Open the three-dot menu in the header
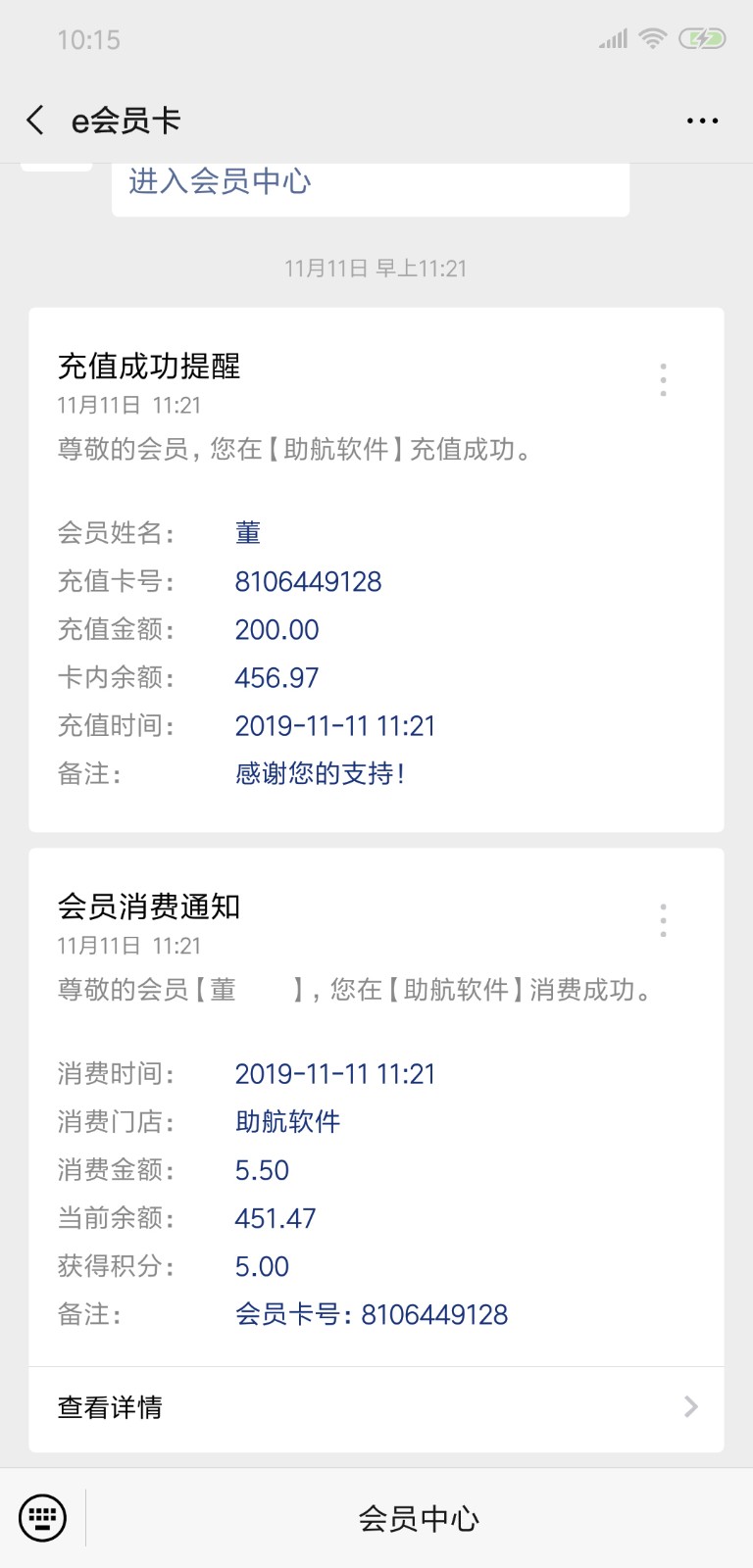 (x=702, y=121)
